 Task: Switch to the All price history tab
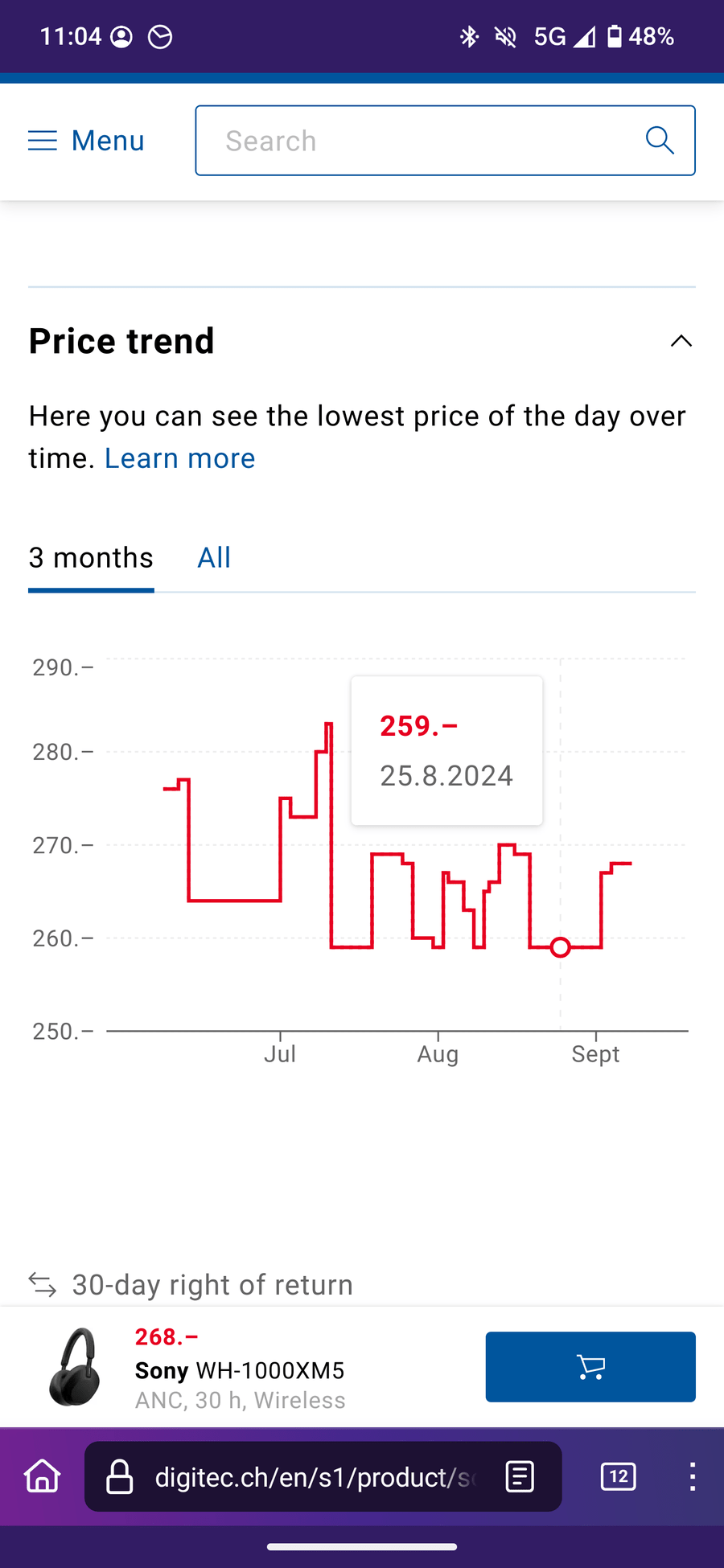coord(214,558)
